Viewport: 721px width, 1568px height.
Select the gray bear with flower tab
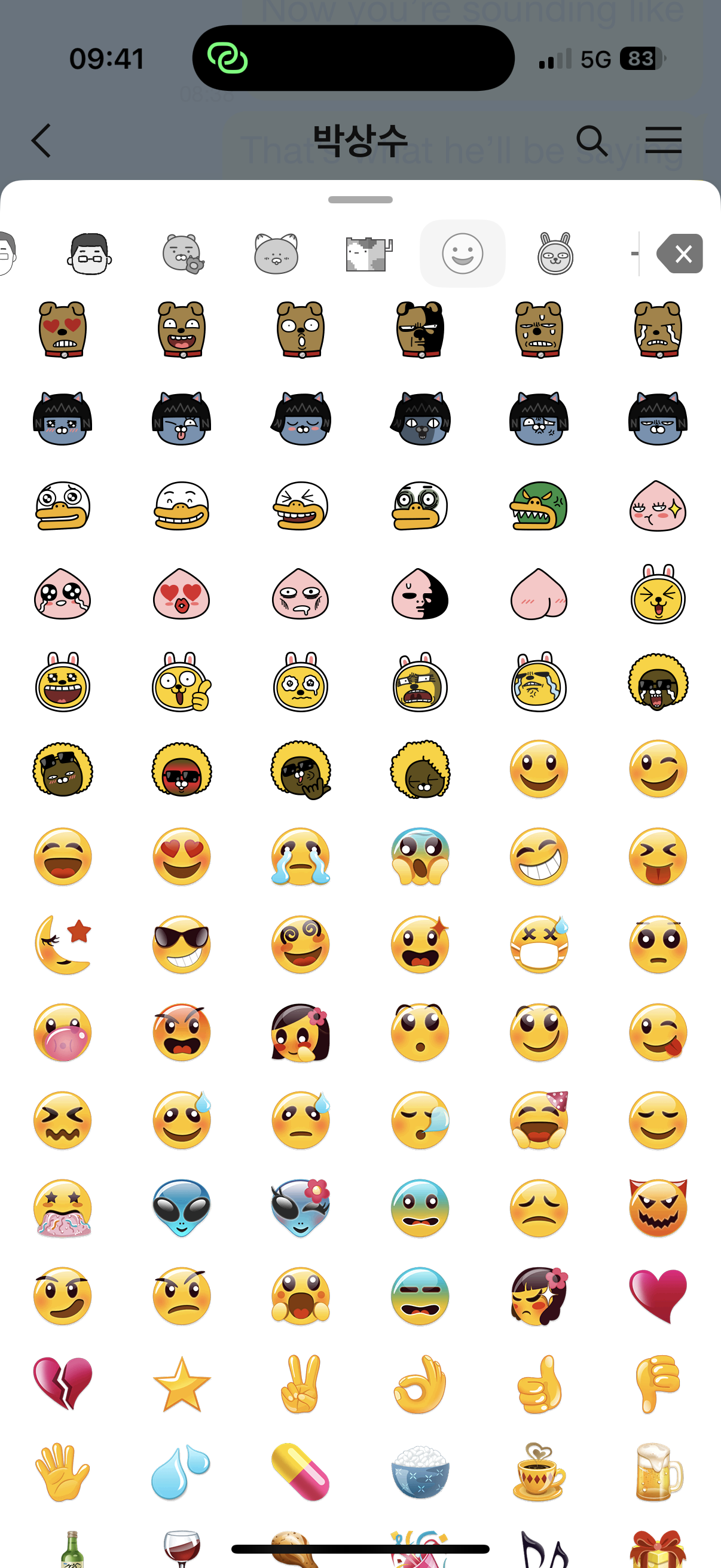tap(182, 254)
